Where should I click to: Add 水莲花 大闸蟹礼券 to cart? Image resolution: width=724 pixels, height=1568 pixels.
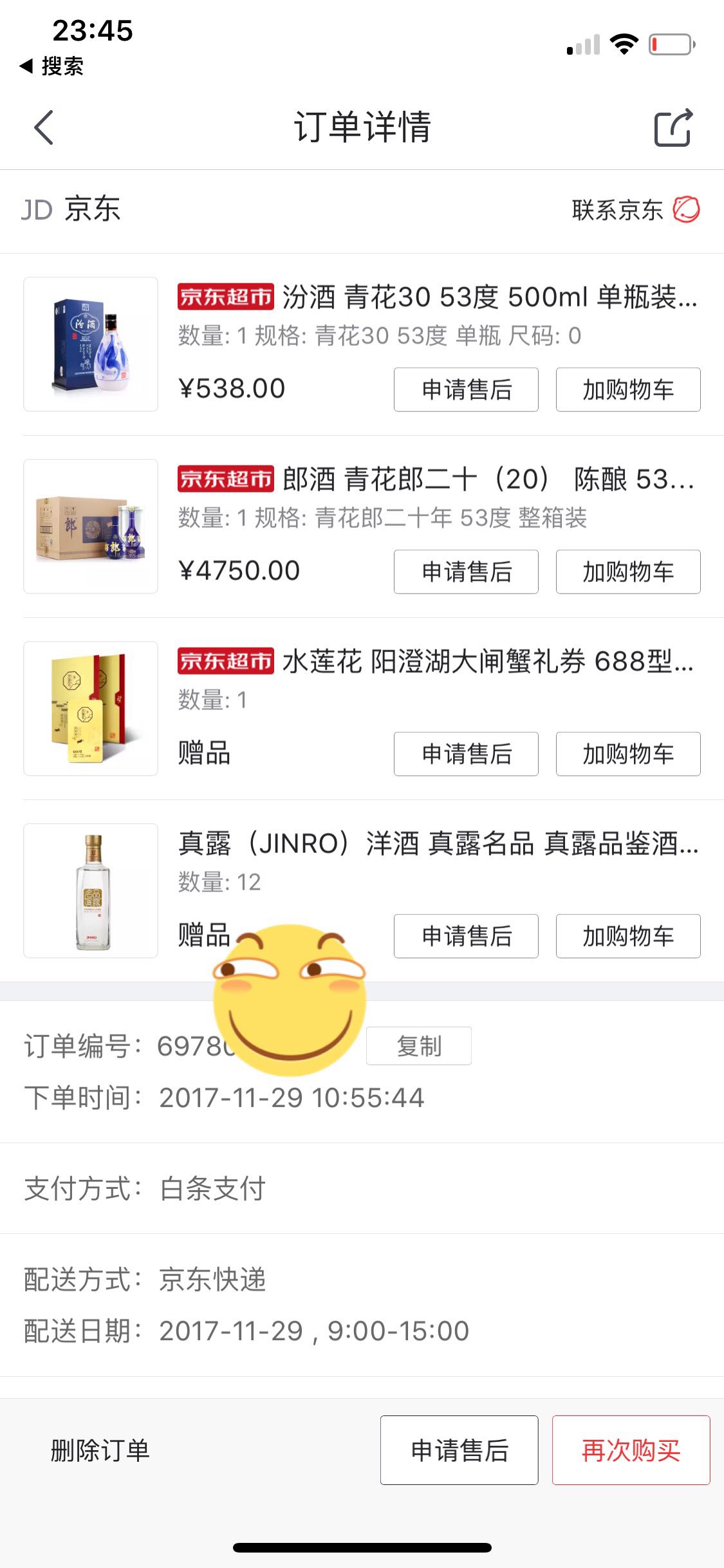[627, 754]
